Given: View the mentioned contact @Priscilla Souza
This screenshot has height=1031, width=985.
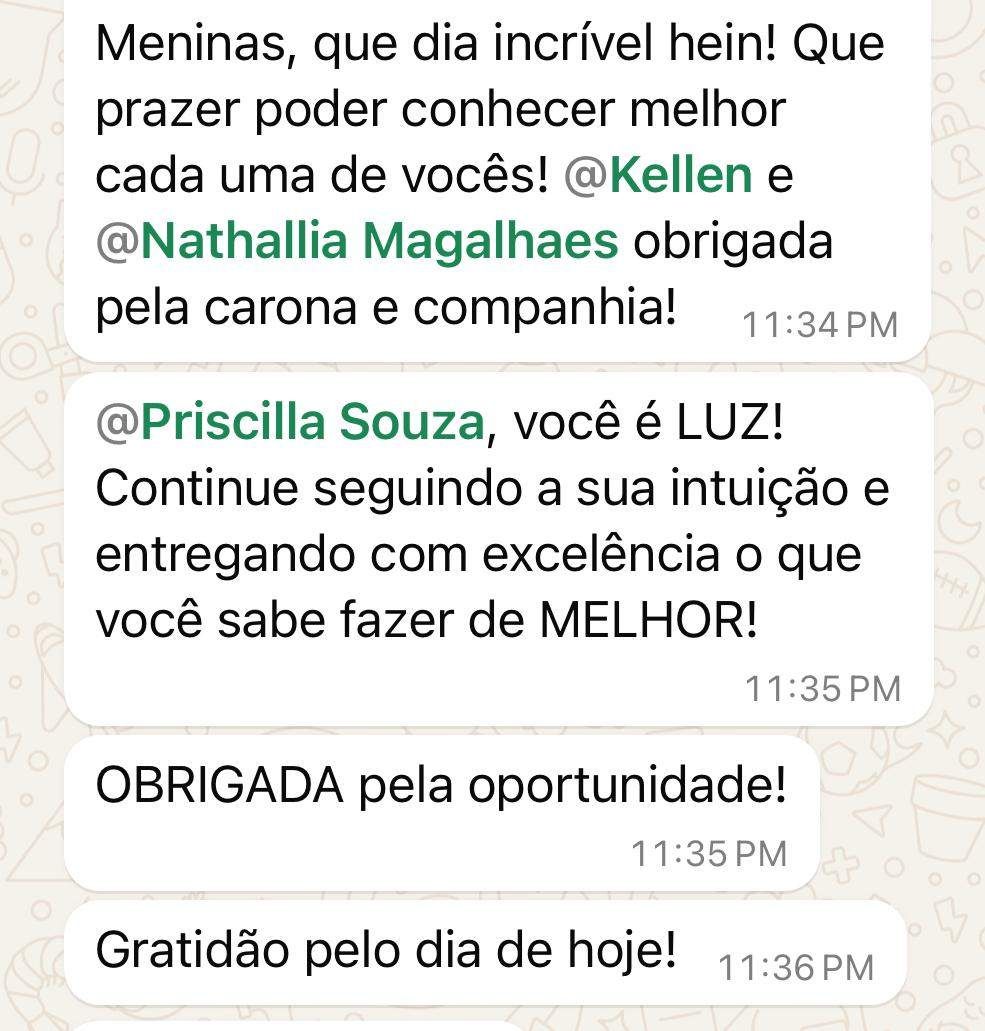Looking at the screenshot, I should [290, 423].
